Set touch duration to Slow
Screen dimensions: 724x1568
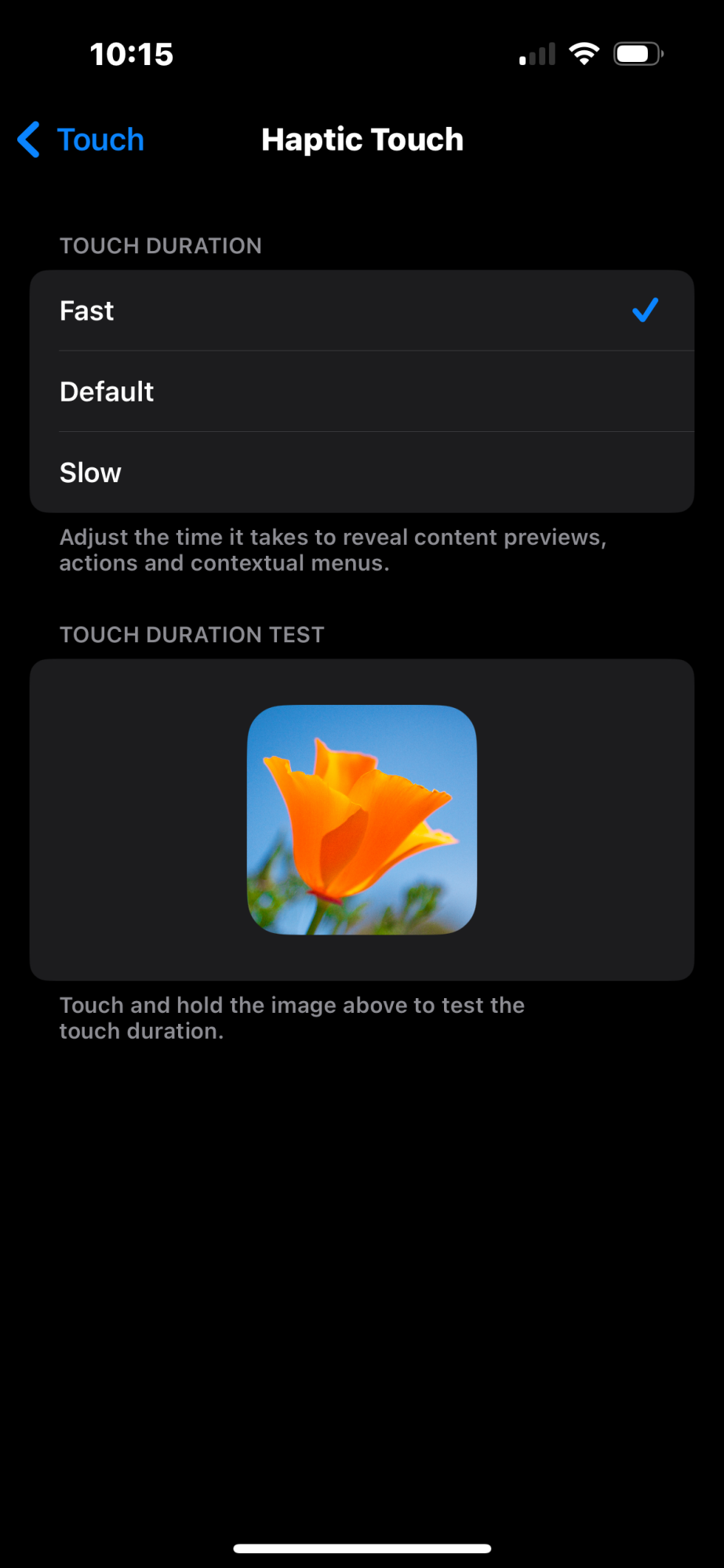[x=361, y=473]
